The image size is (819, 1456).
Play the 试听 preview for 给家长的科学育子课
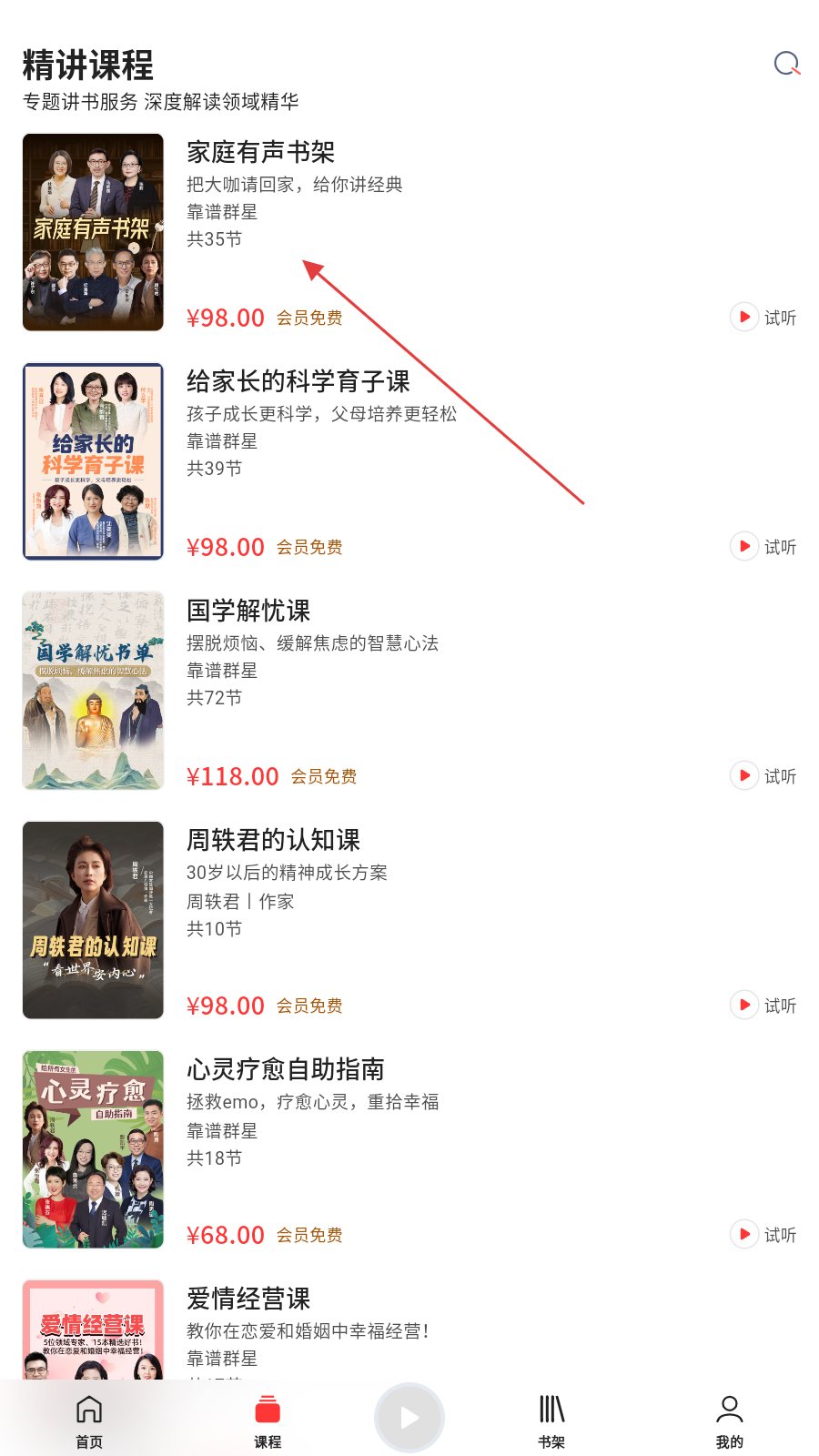click(x=763, y=547)
